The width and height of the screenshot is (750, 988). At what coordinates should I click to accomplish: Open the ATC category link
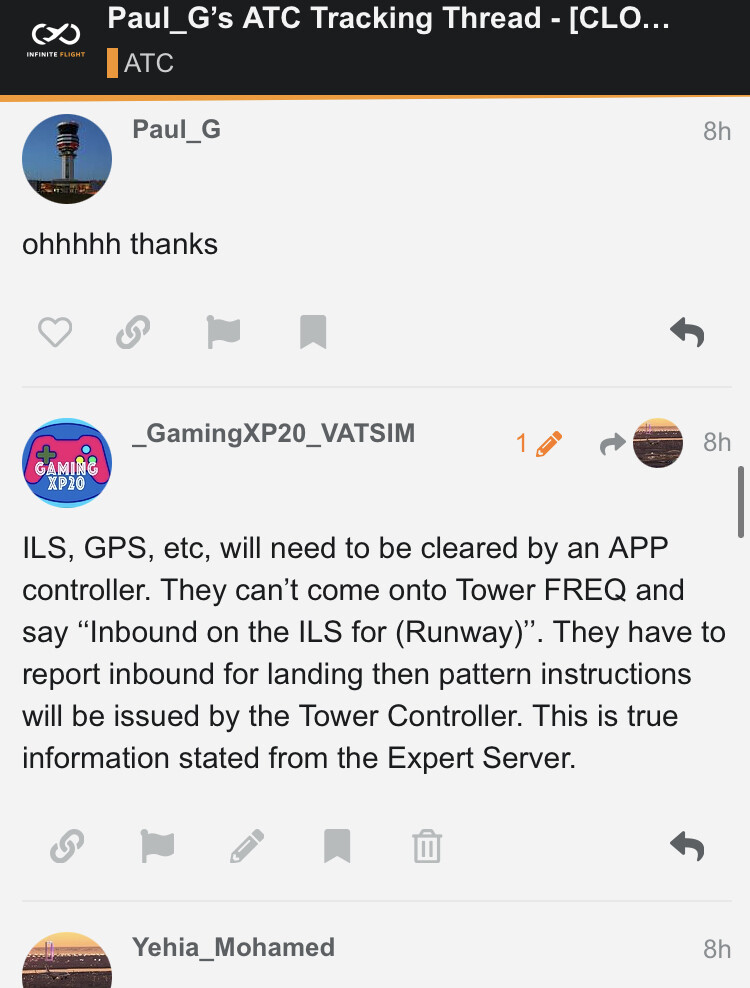pos(148,63)
